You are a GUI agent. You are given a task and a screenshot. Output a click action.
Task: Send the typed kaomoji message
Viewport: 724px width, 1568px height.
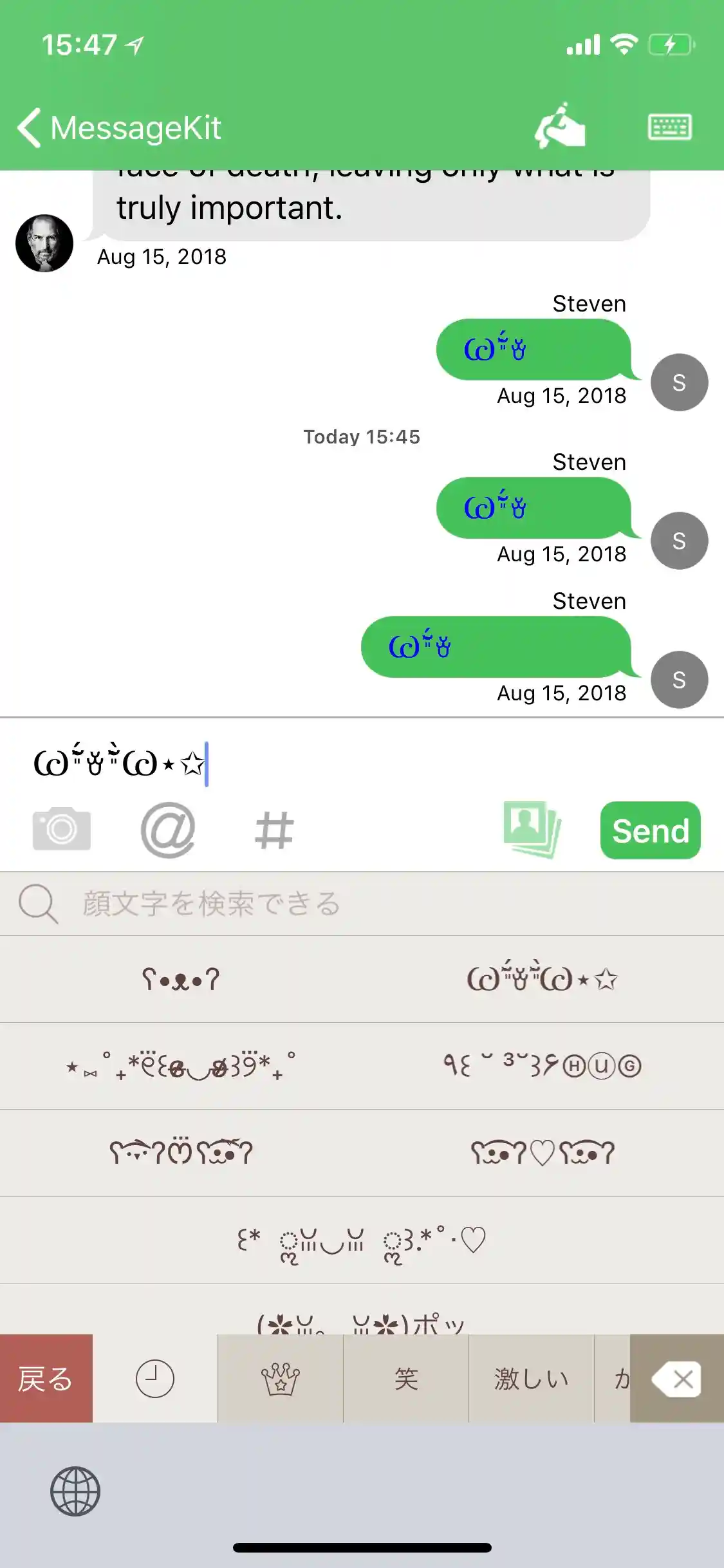(650, 830)
